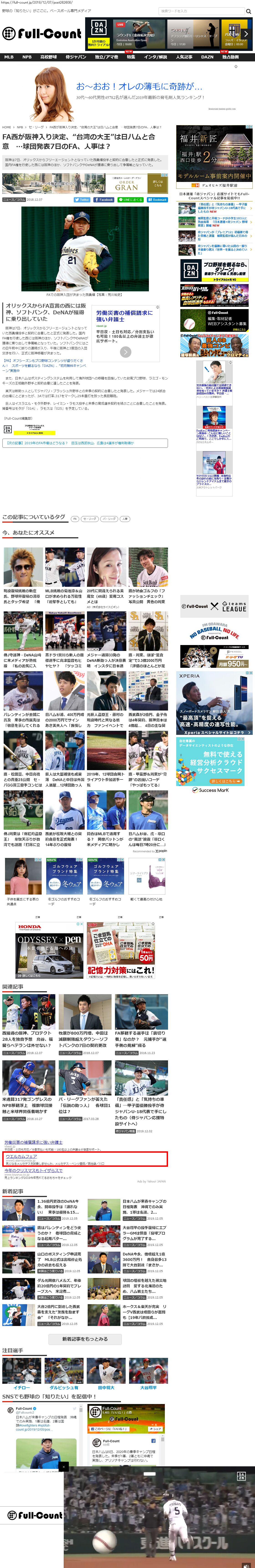
Task: Select the 侍ジャパン tab
Action: tap(76, 57)
